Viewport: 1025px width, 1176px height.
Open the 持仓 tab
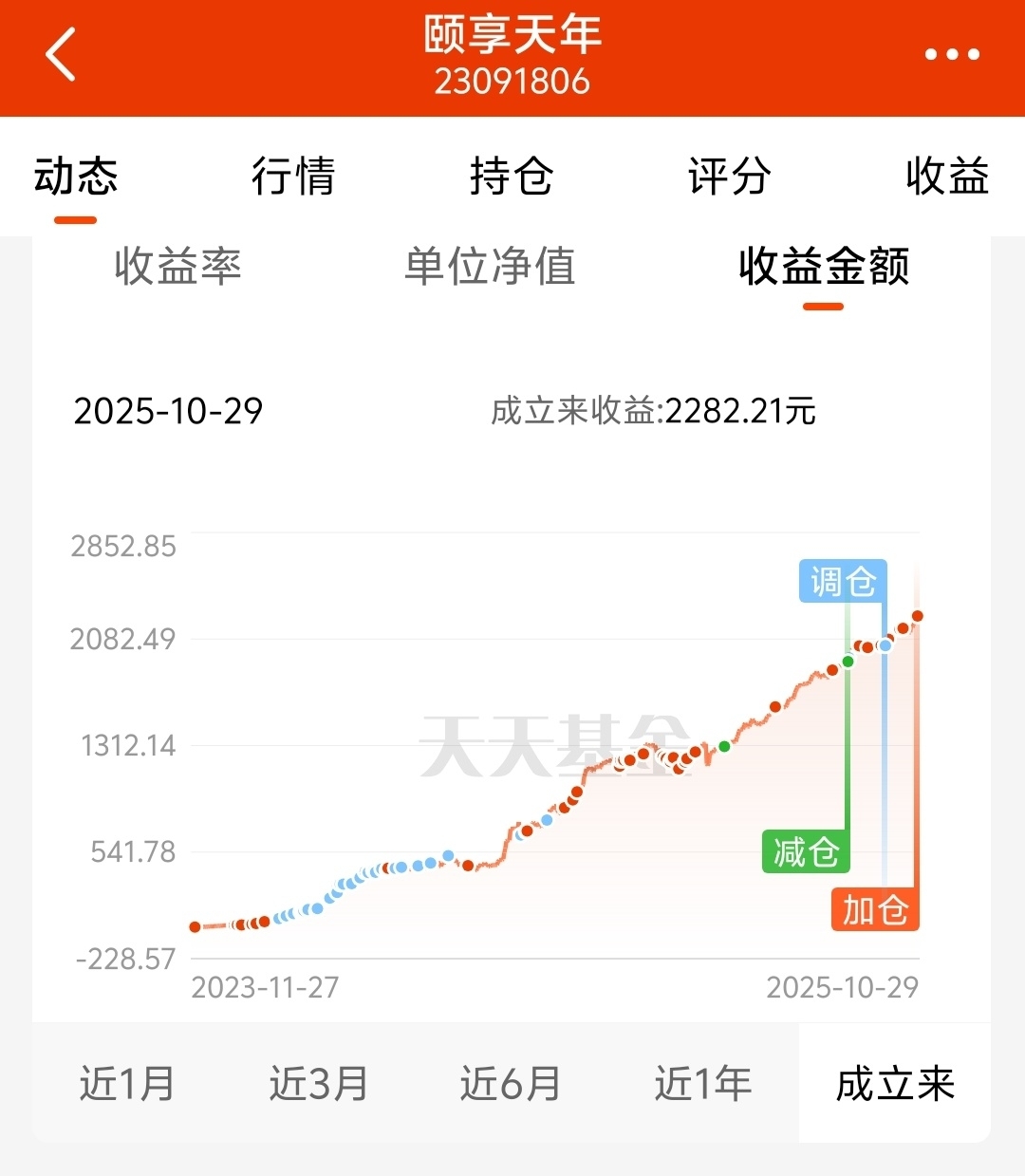coord(512,177)
